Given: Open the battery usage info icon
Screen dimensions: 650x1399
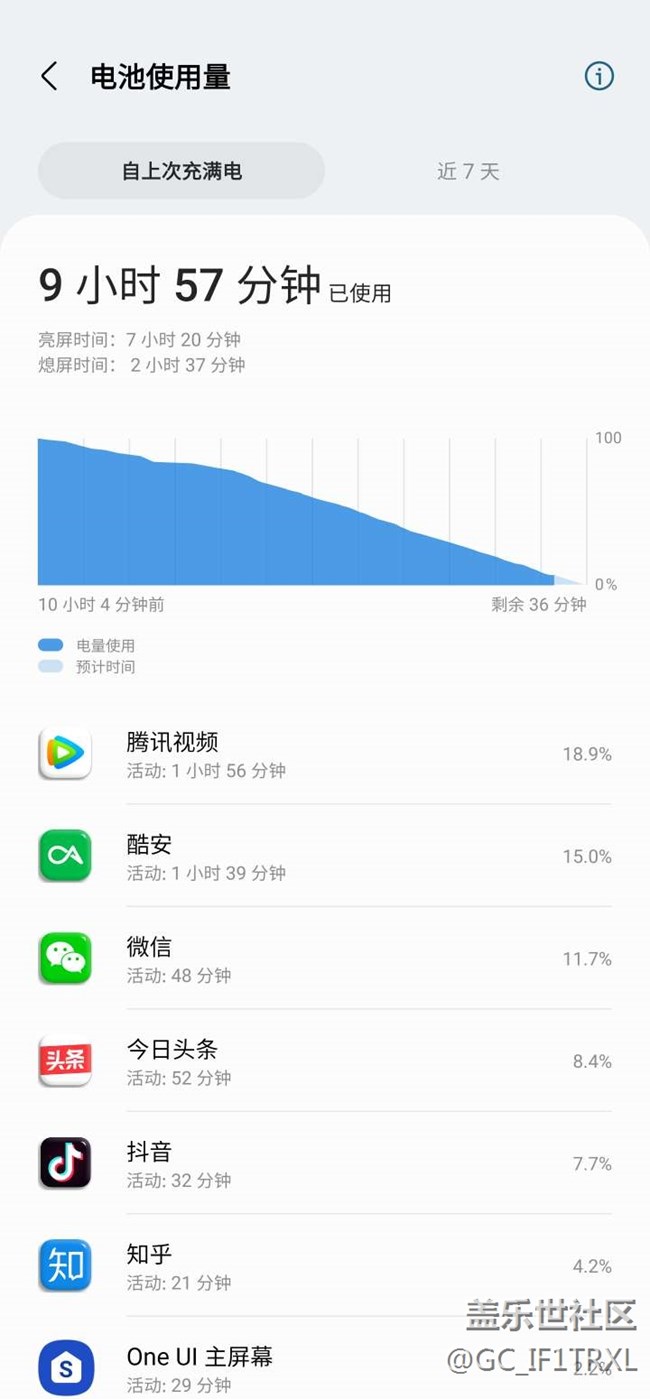Looking at the screenshot, I should pos(598,76).
